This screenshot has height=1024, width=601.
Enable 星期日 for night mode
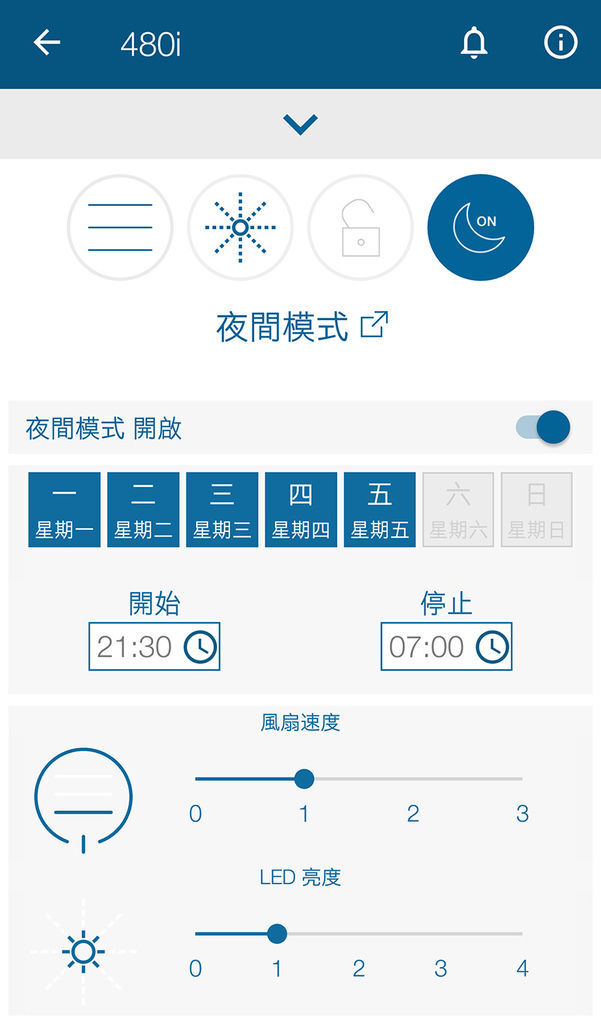tap(536, 510)
